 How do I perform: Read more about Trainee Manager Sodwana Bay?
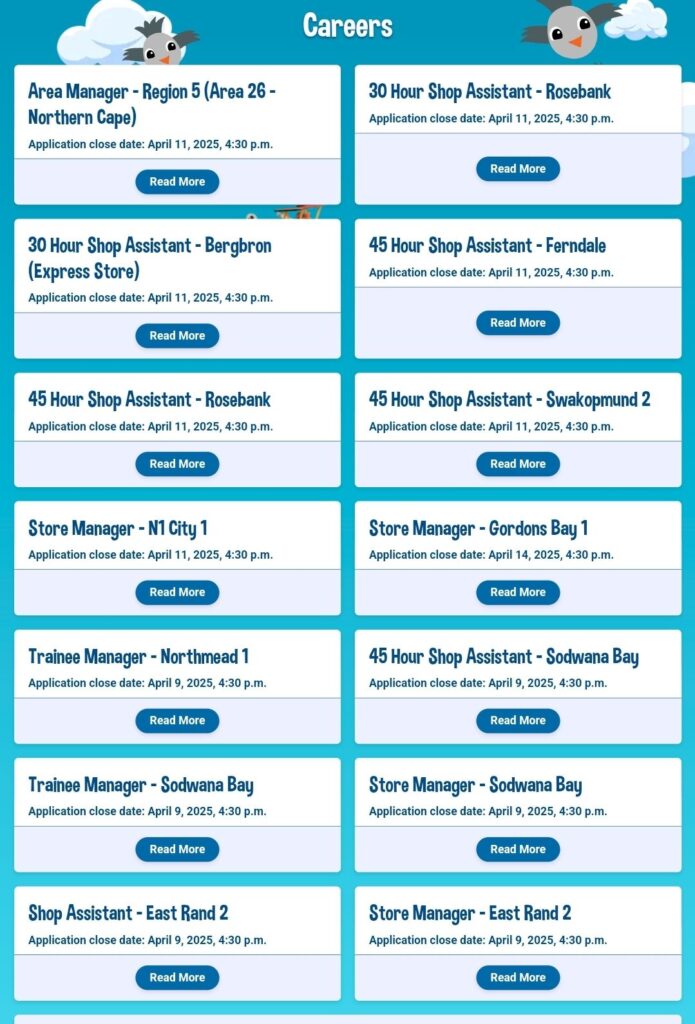coord(177,849)
